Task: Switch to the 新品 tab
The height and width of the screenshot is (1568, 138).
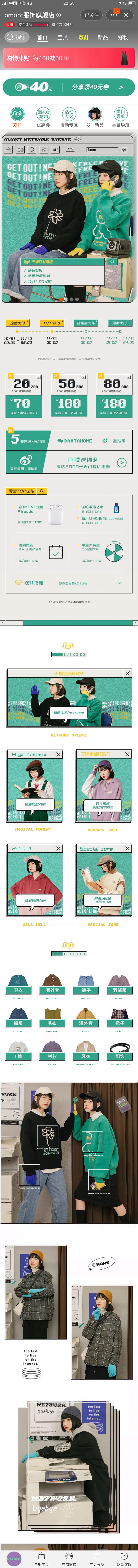Action: (x=103, y=37)
